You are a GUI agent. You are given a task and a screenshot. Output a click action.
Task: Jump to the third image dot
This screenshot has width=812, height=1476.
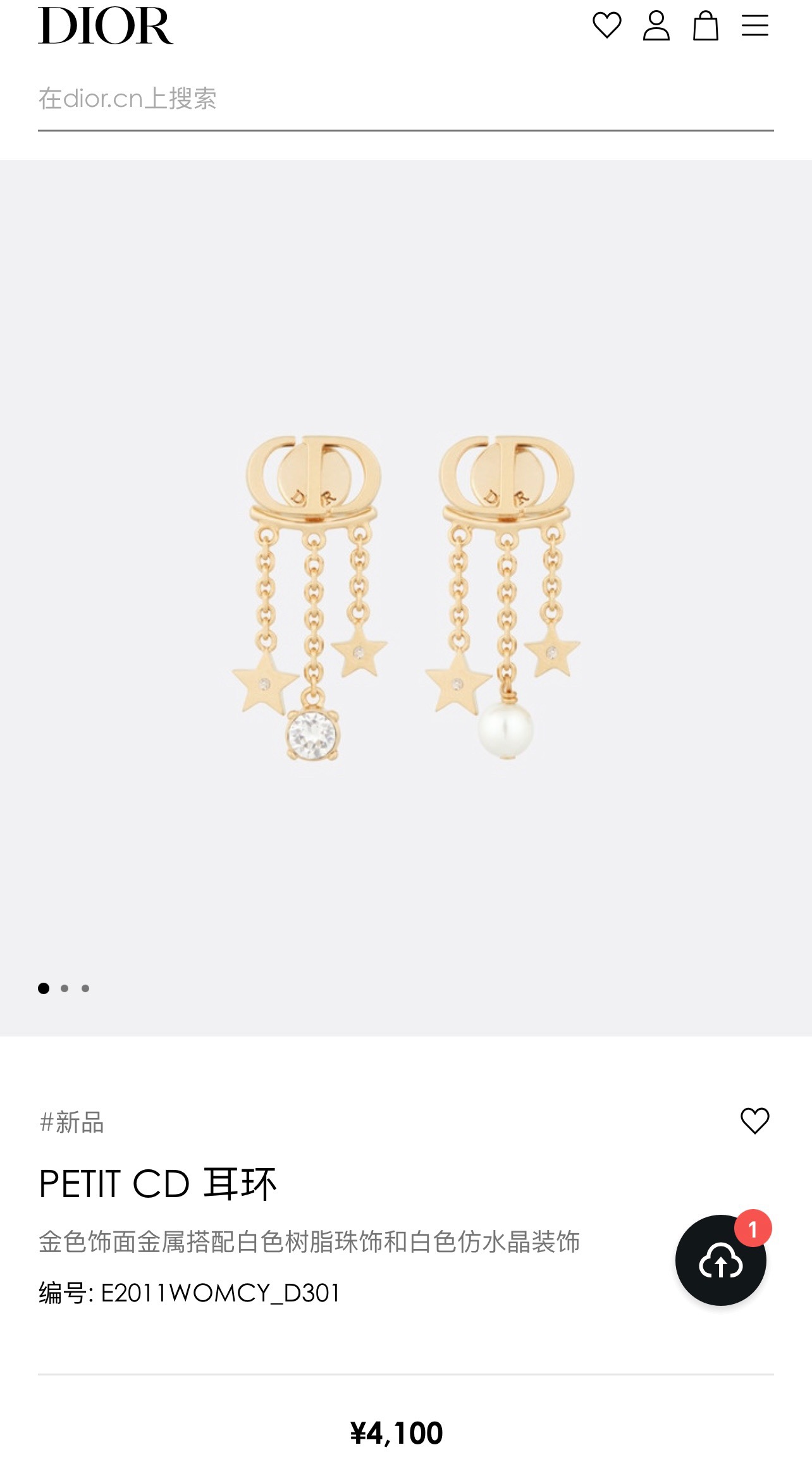point(85,988)
